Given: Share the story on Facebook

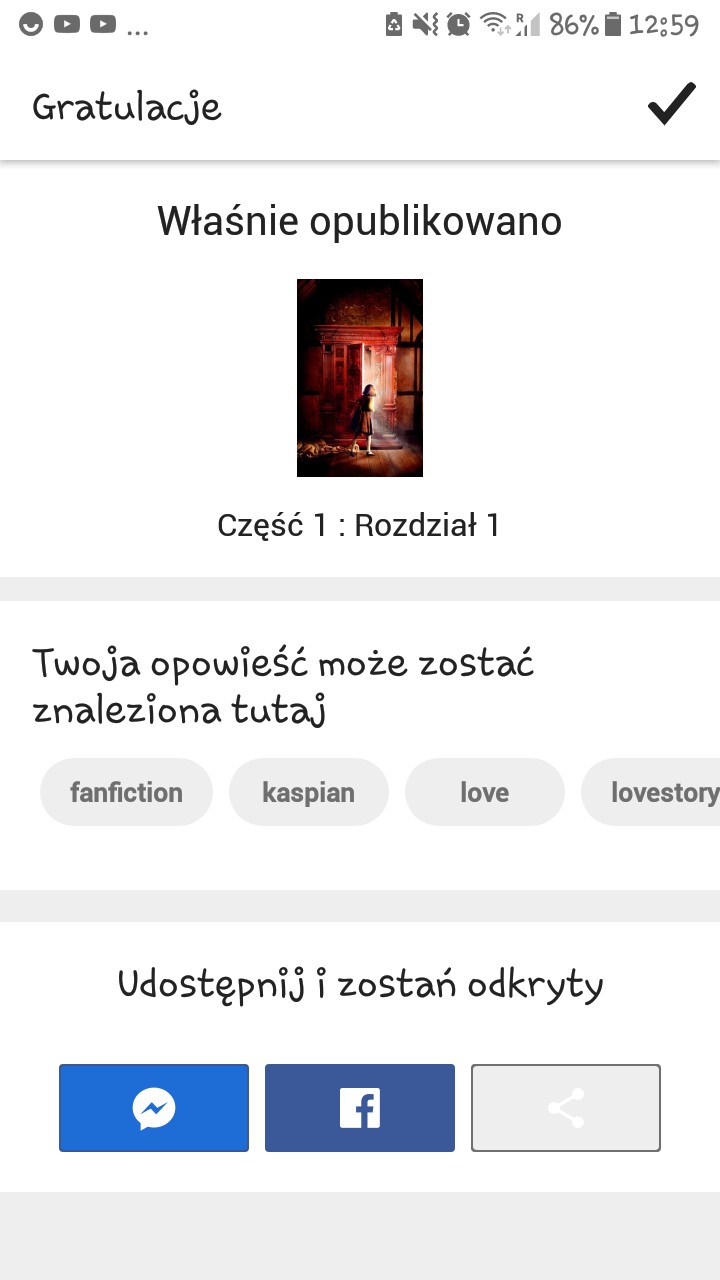Looking at the screenshot, I should click(360, 1108).
